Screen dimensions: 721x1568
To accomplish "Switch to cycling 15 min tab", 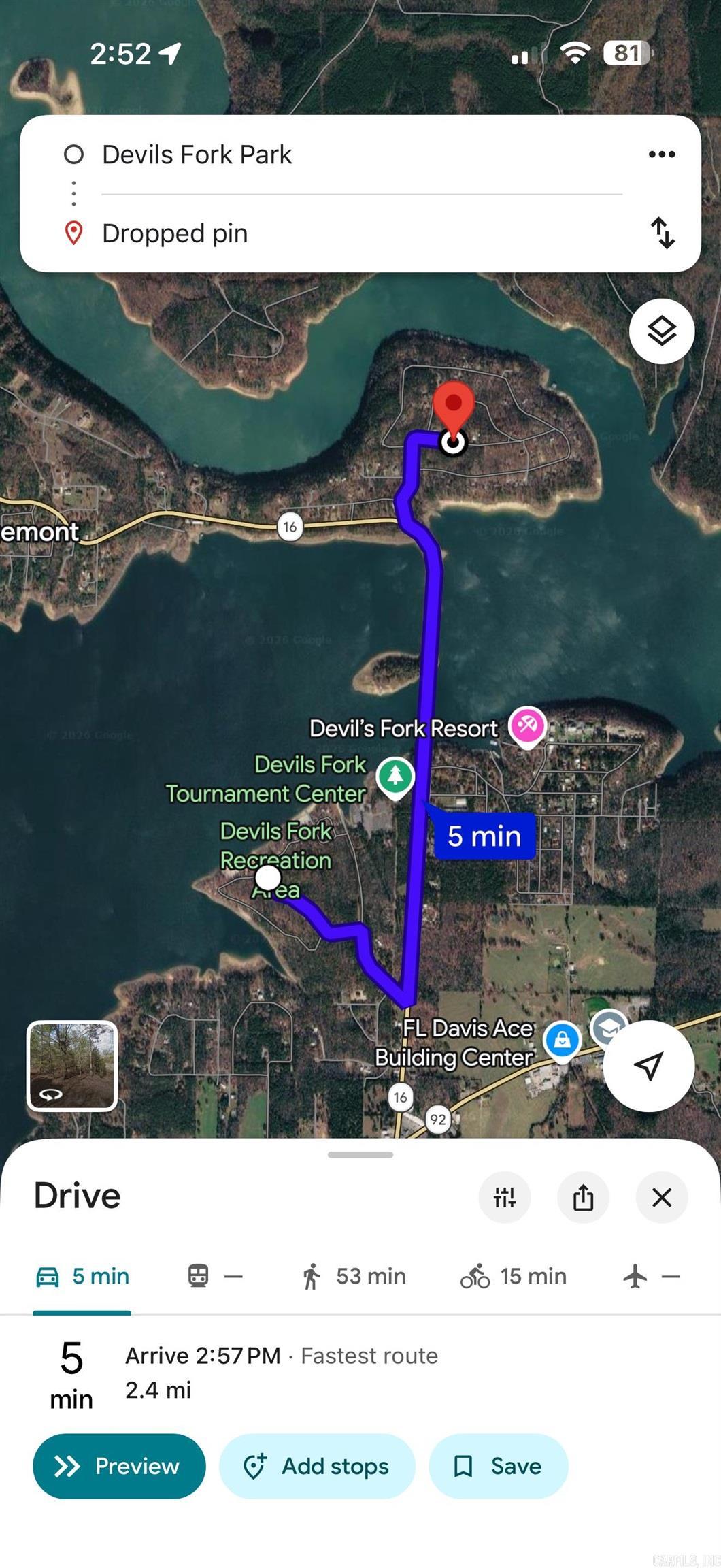I will pyautogui.click(x=514, y=1276).
